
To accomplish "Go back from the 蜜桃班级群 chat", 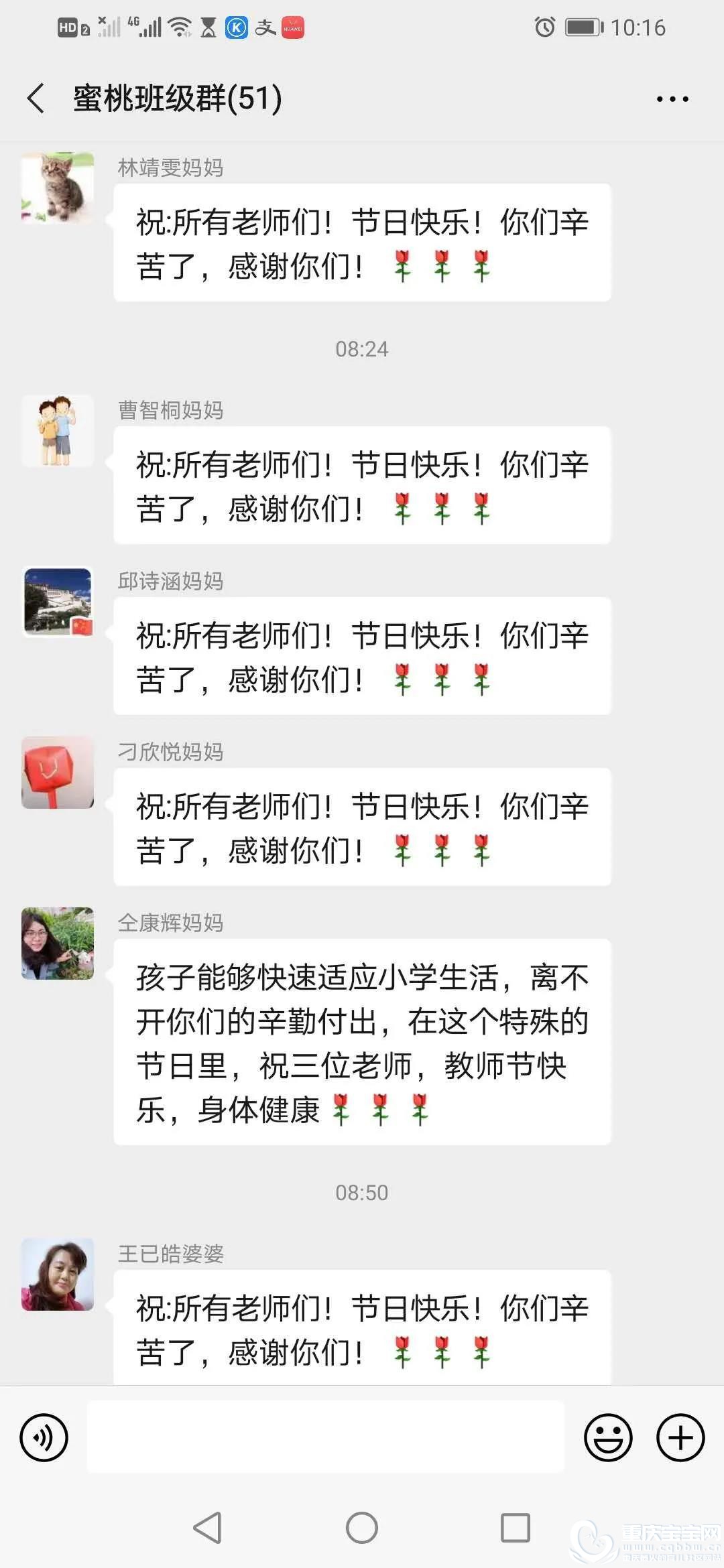I will [36, 99].
